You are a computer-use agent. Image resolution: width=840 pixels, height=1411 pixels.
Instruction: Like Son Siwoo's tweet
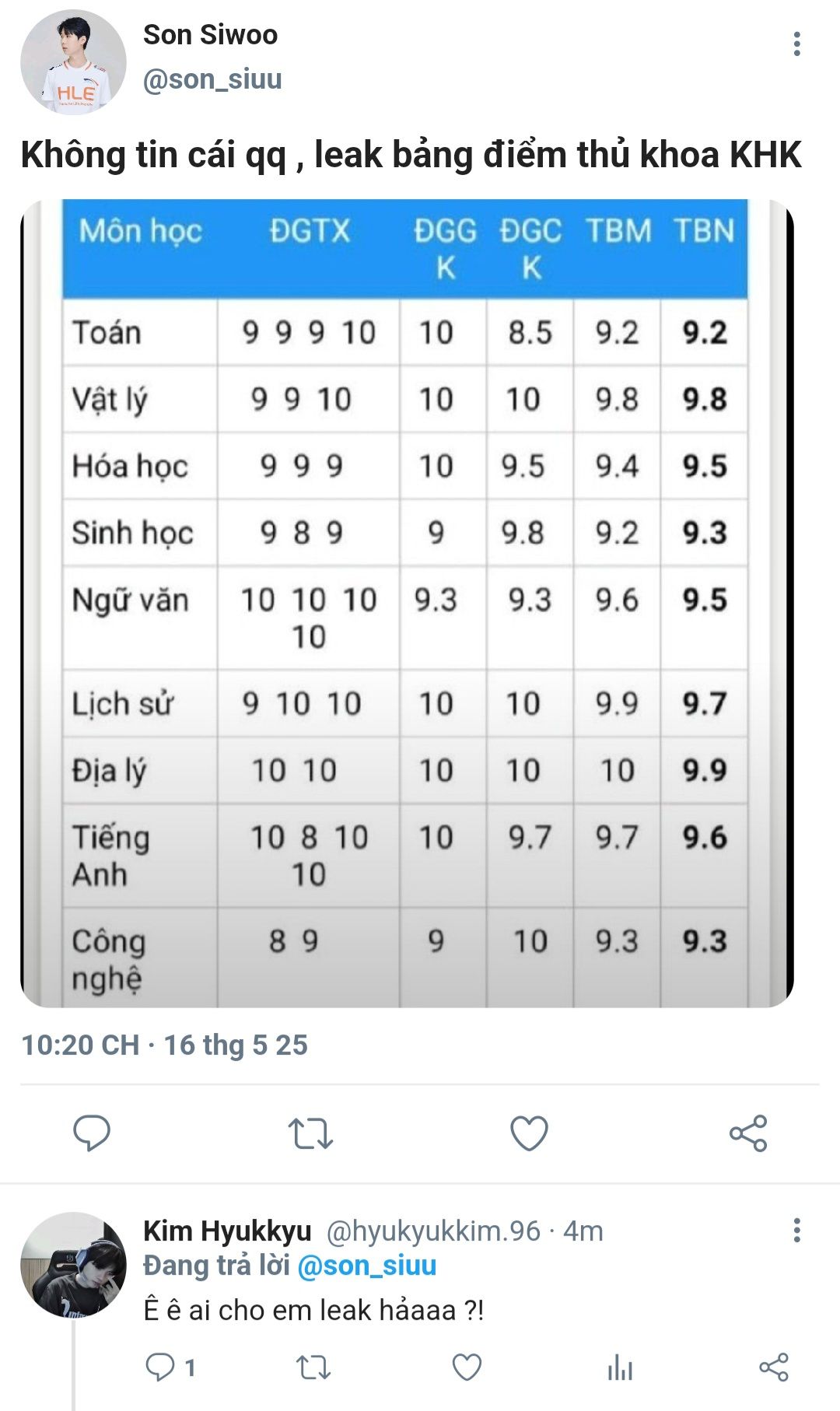529,1133
